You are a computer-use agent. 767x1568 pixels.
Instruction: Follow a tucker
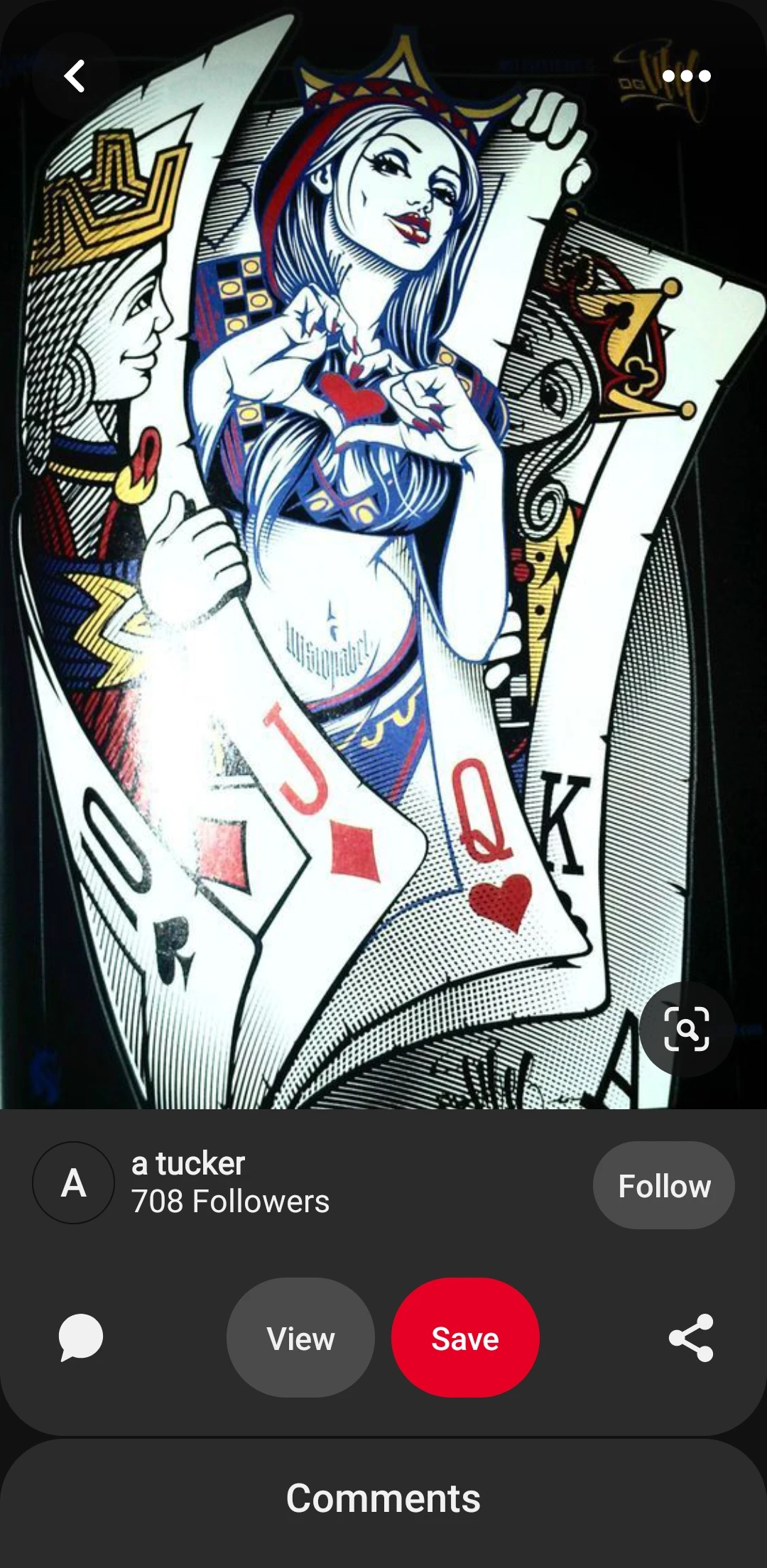663,1185
